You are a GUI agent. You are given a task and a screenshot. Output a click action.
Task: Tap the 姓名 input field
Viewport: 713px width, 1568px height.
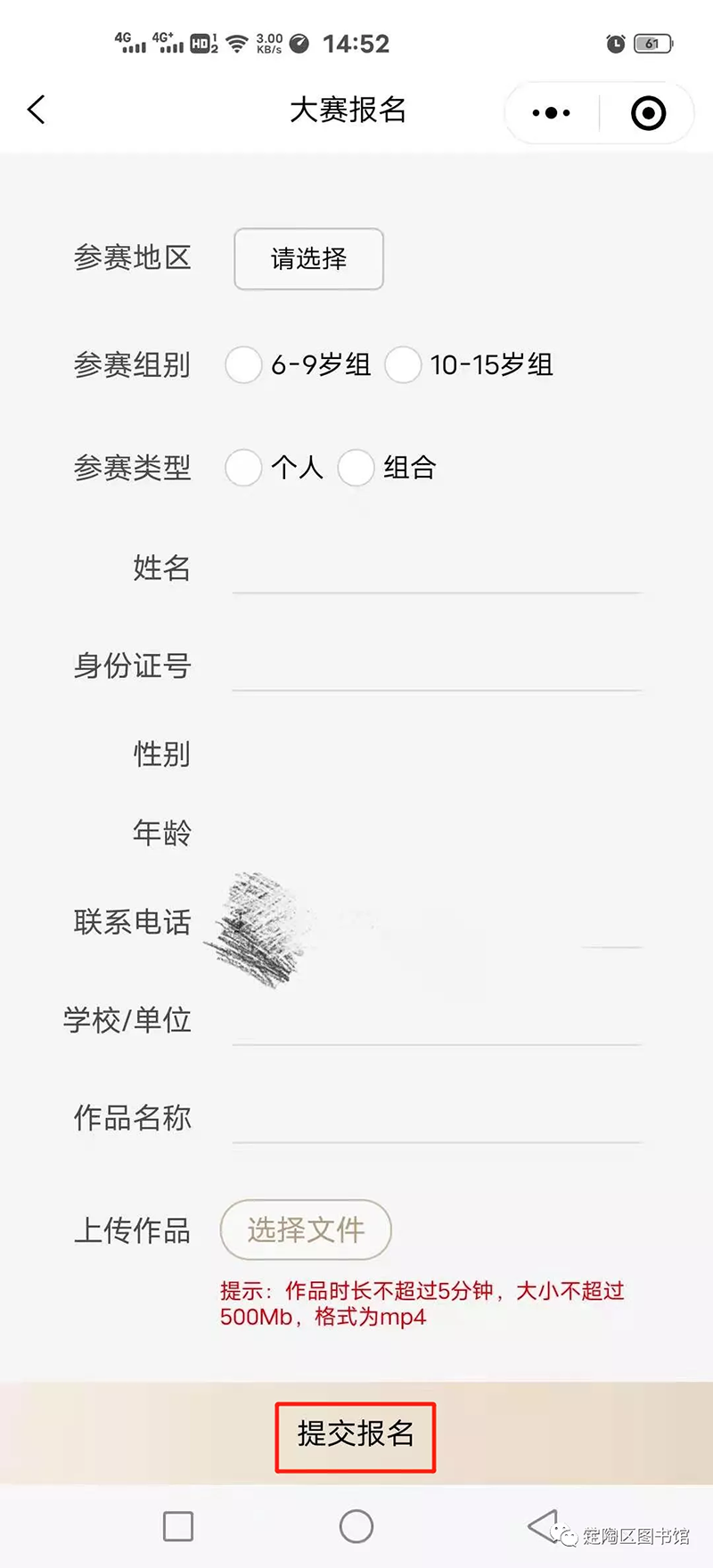click(437, 570)
